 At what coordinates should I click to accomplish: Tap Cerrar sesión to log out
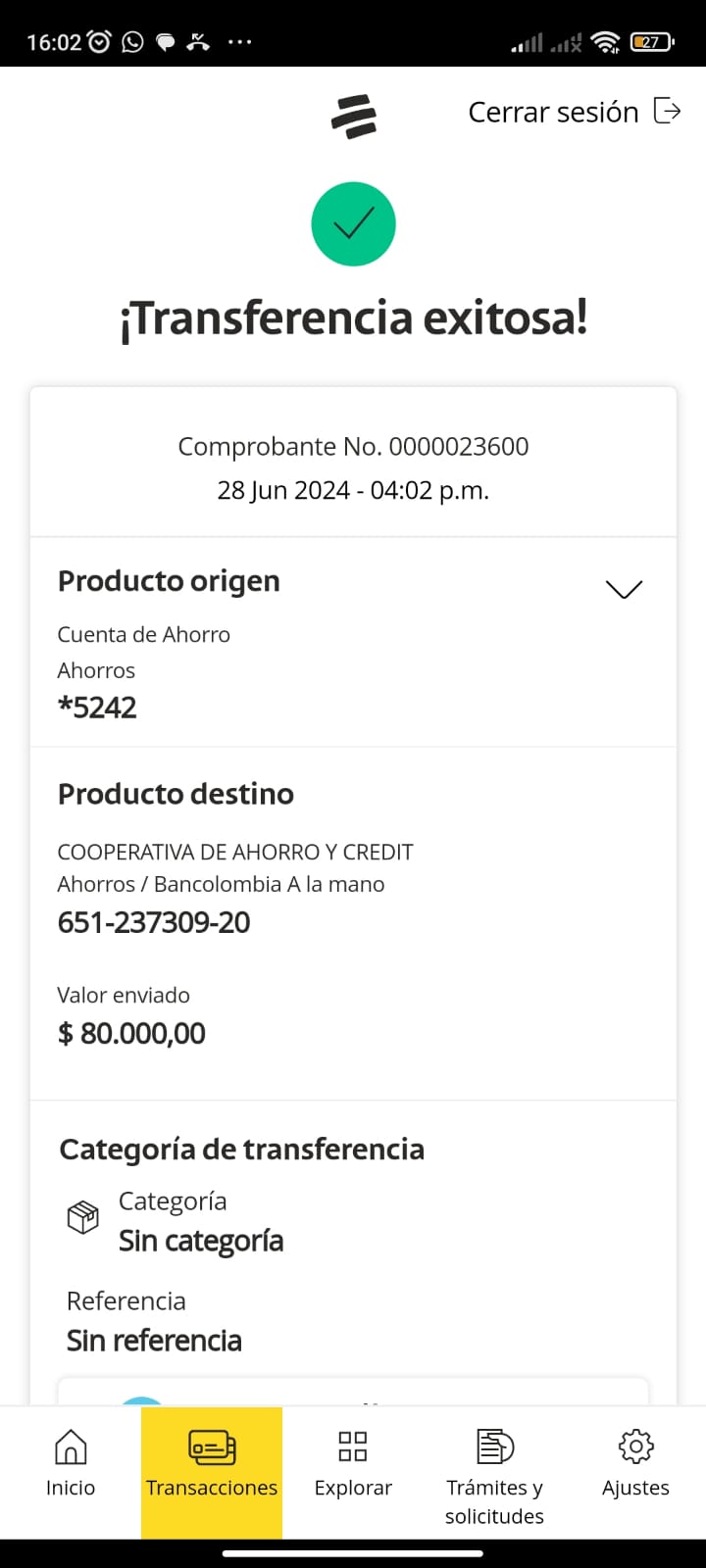(x=574, y=113)
